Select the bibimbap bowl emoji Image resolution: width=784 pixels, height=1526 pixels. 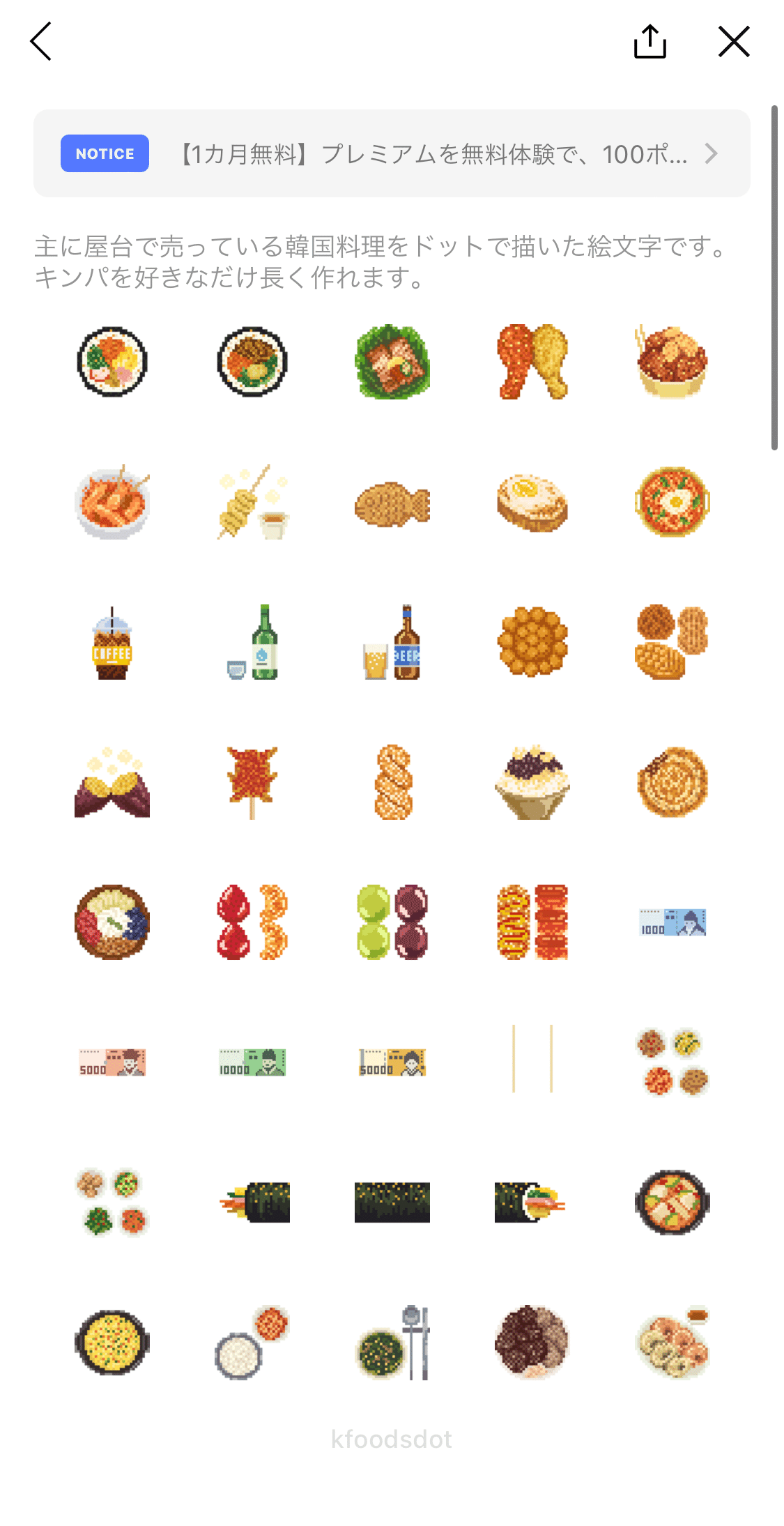coord(112,922)
